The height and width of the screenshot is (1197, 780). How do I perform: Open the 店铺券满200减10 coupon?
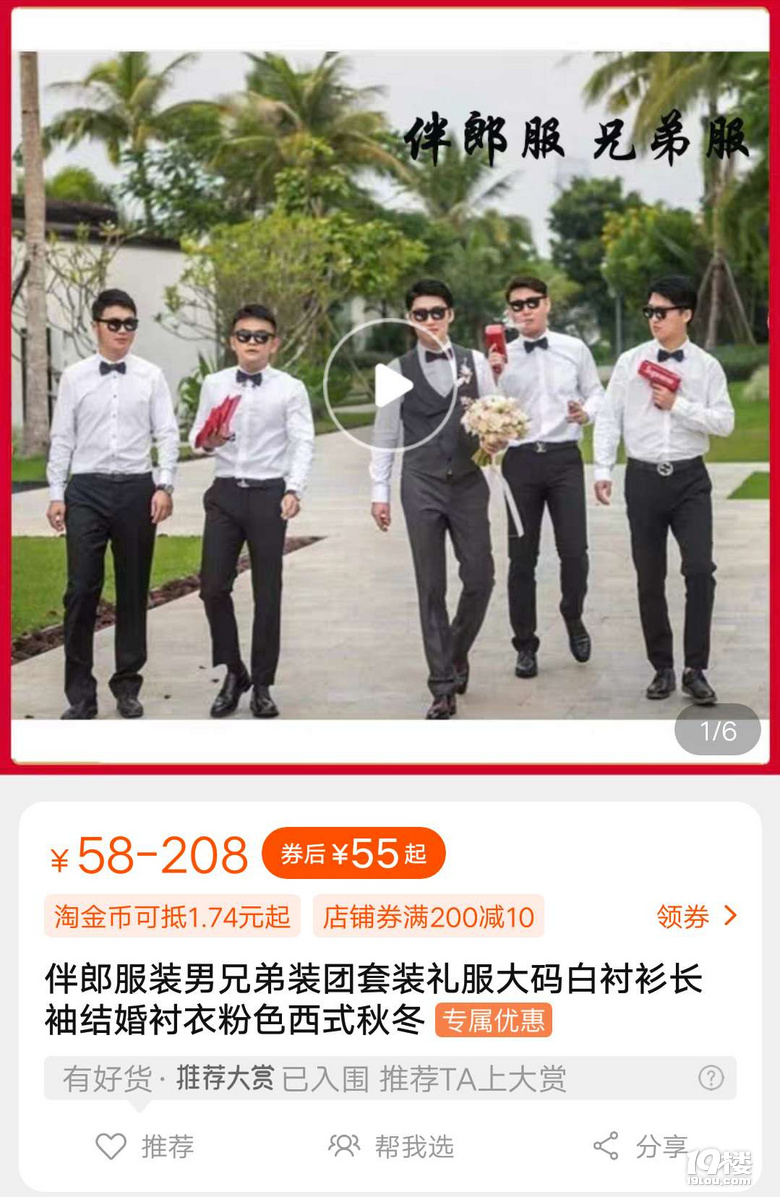(428, 916)
